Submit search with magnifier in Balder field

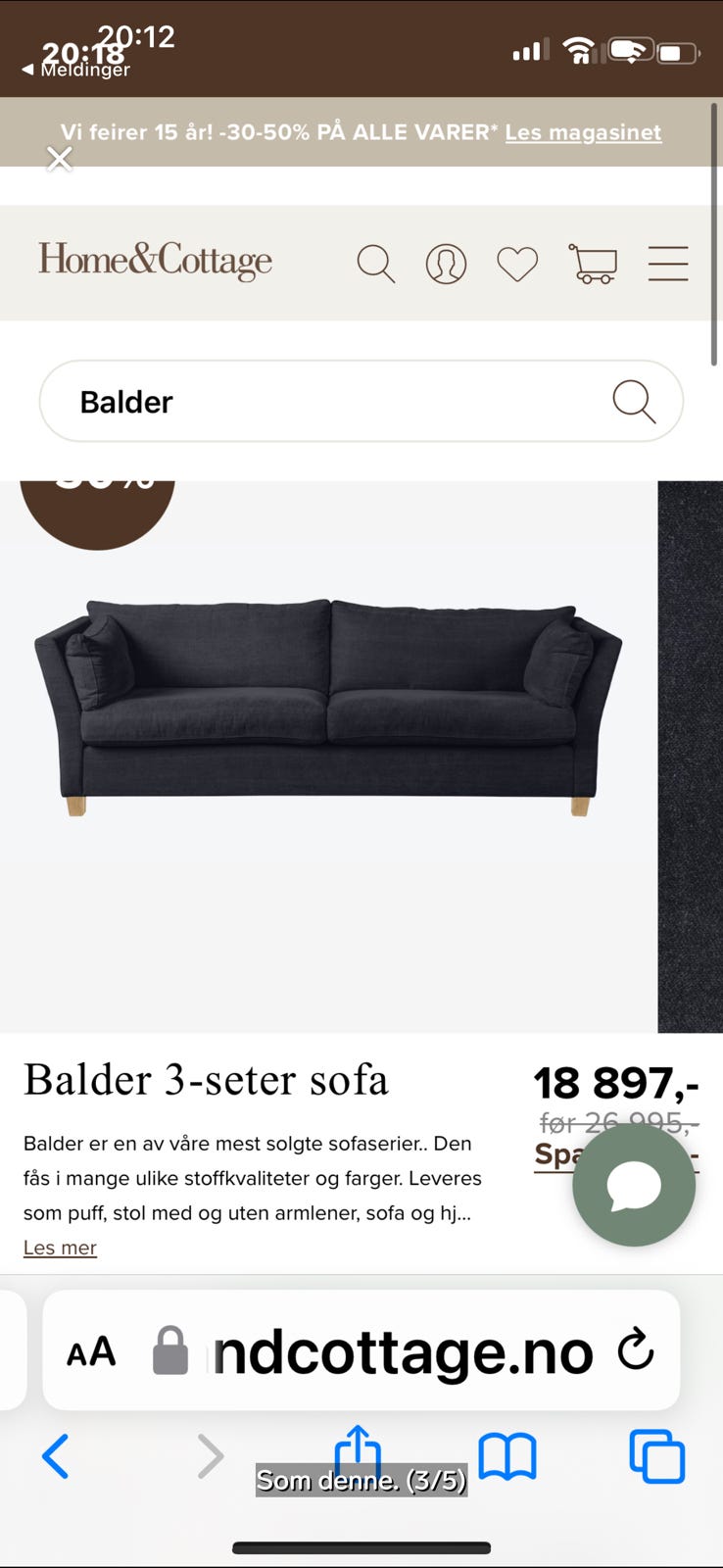tap(634, 402)
